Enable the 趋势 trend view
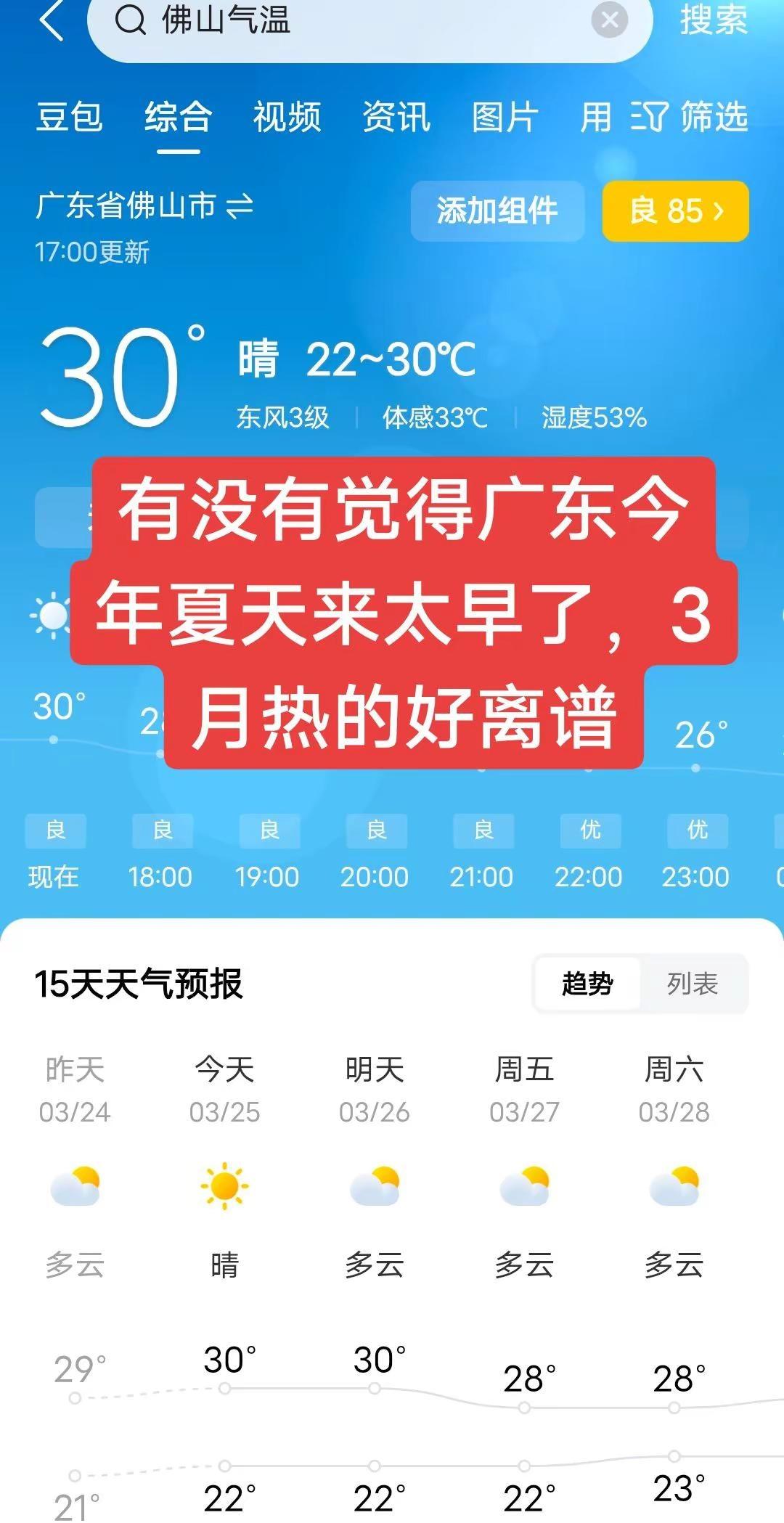This screenshot has width=784, height=1523. 588,984
